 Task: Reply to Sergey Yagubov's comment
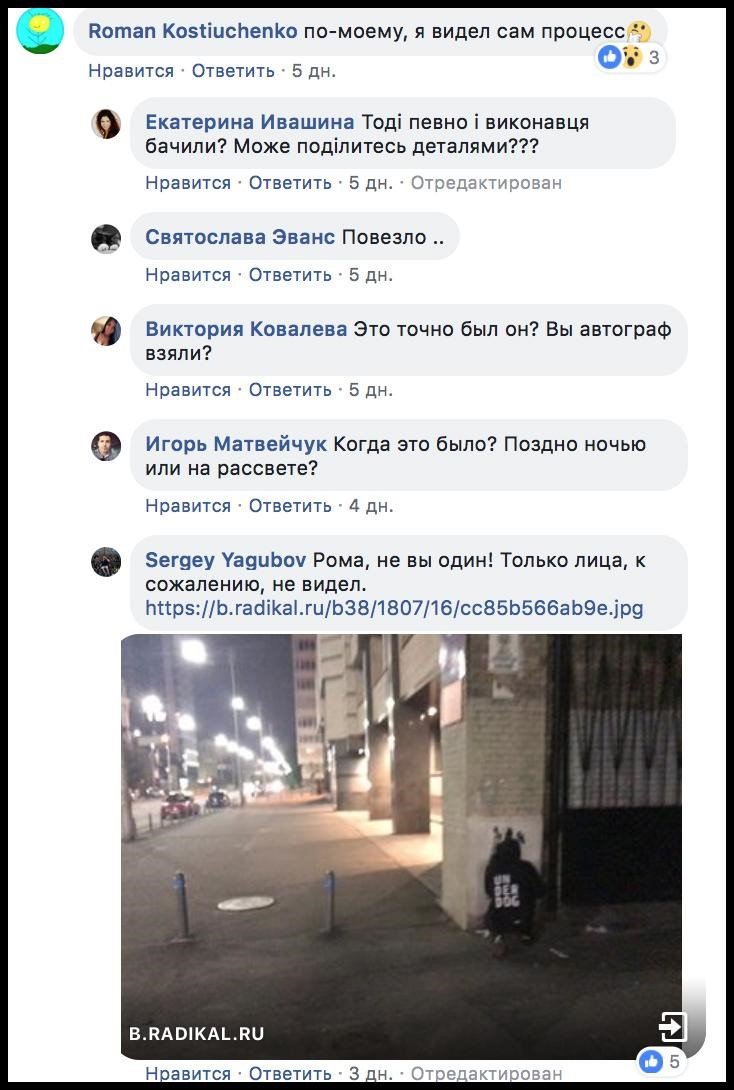pyautogui.click(x=289, y=1074)
